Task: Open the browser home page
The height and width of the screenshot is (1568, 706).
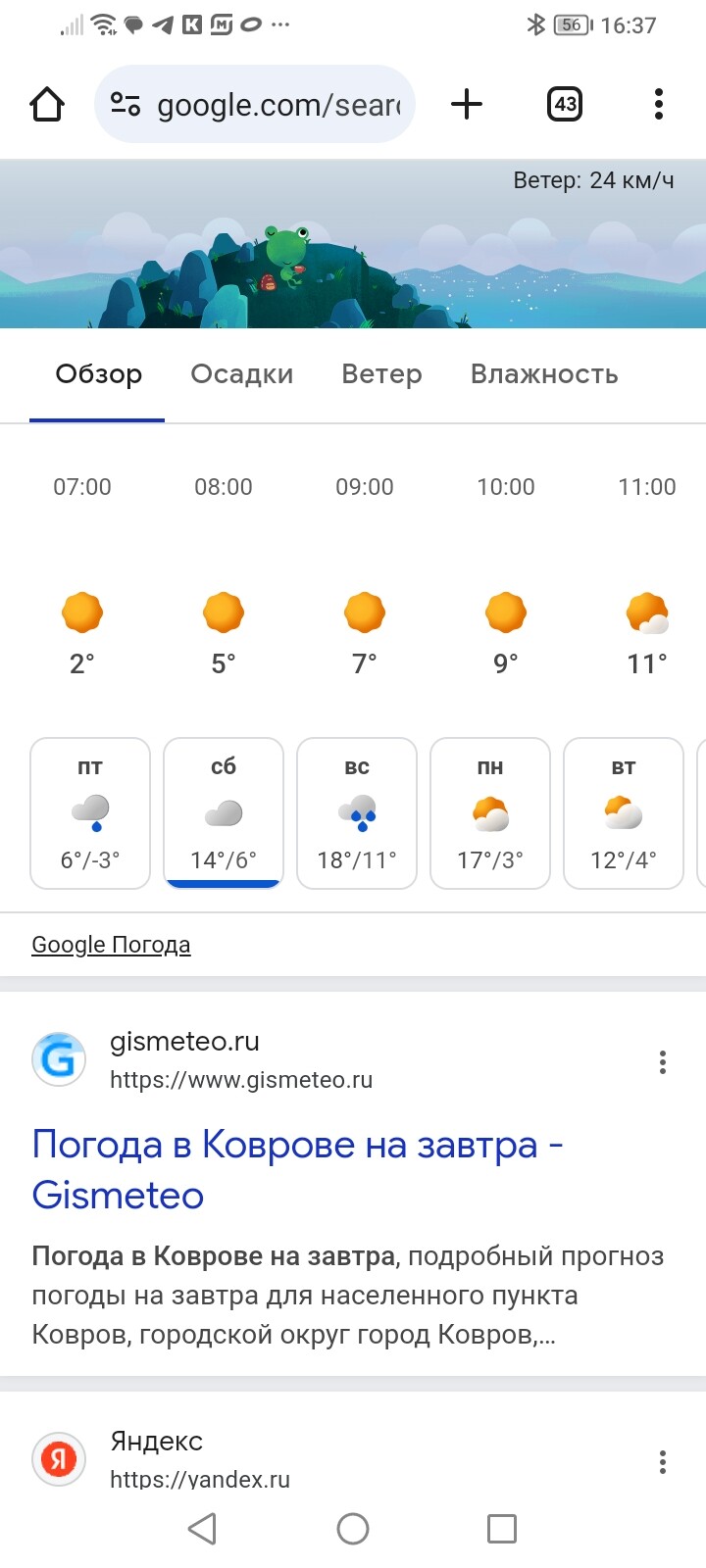Action: click(x=47, y=104)
